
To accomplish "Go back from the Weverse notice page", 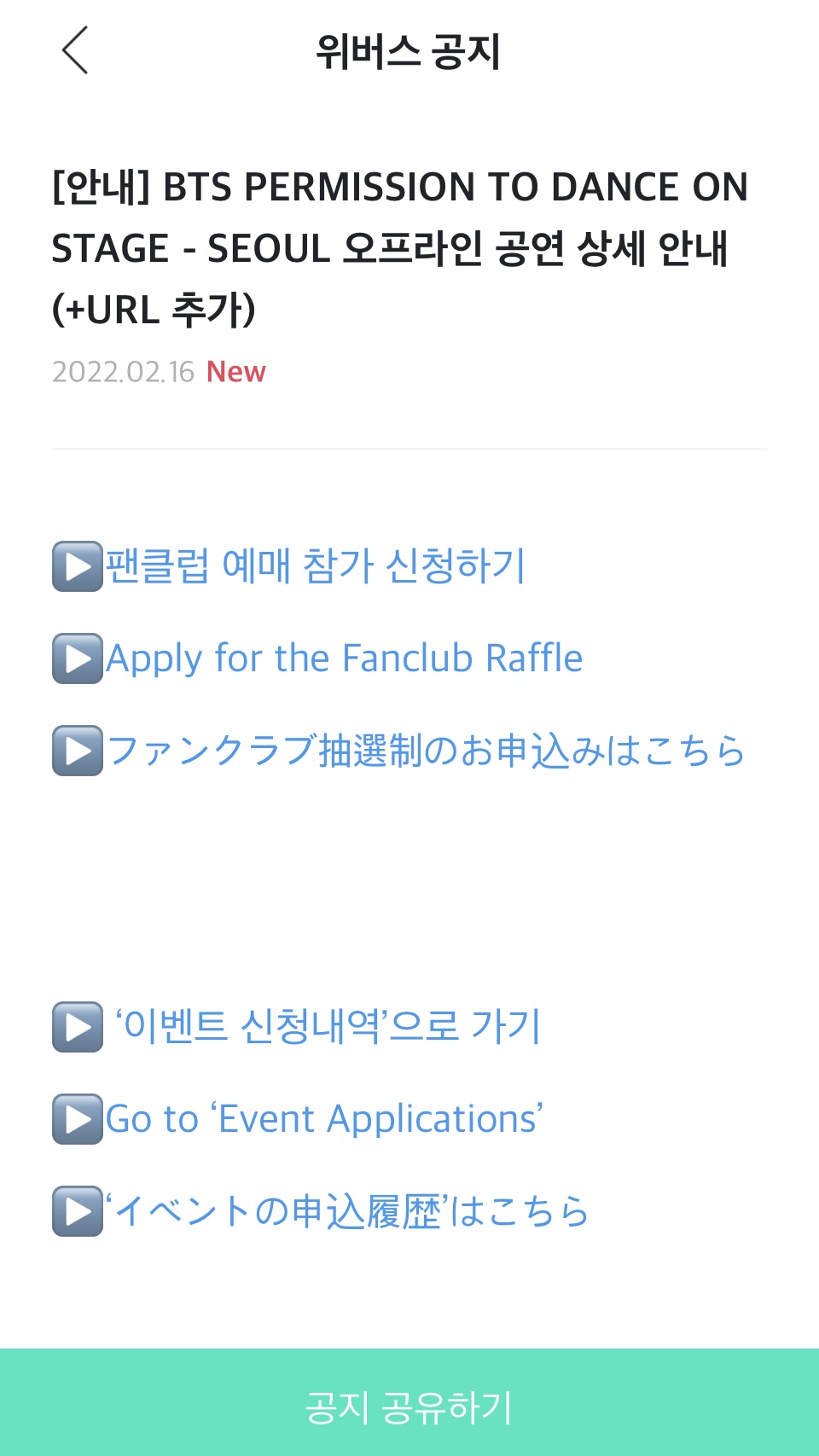I will (x=75, y=50).
